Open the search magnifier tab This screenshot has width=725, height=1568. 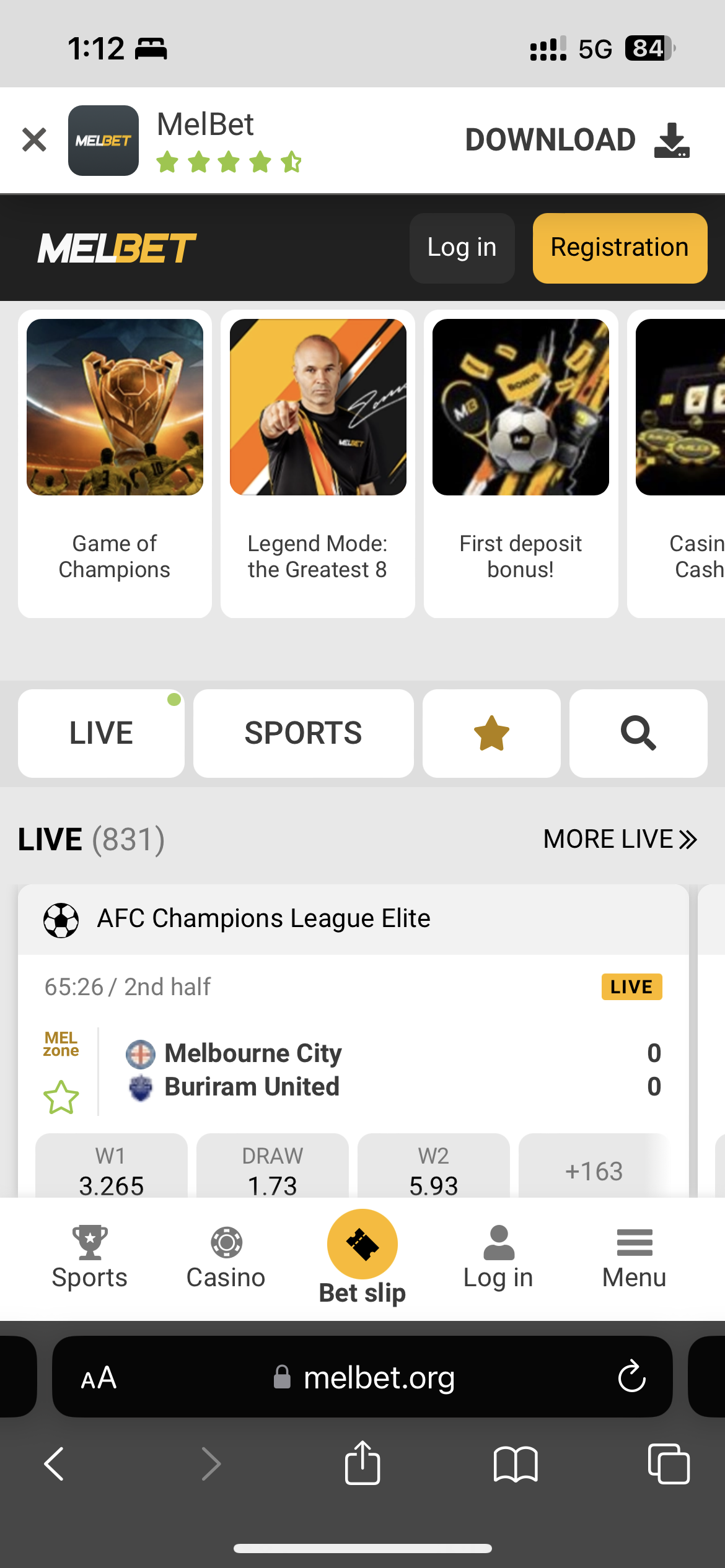tap(638, 733)
